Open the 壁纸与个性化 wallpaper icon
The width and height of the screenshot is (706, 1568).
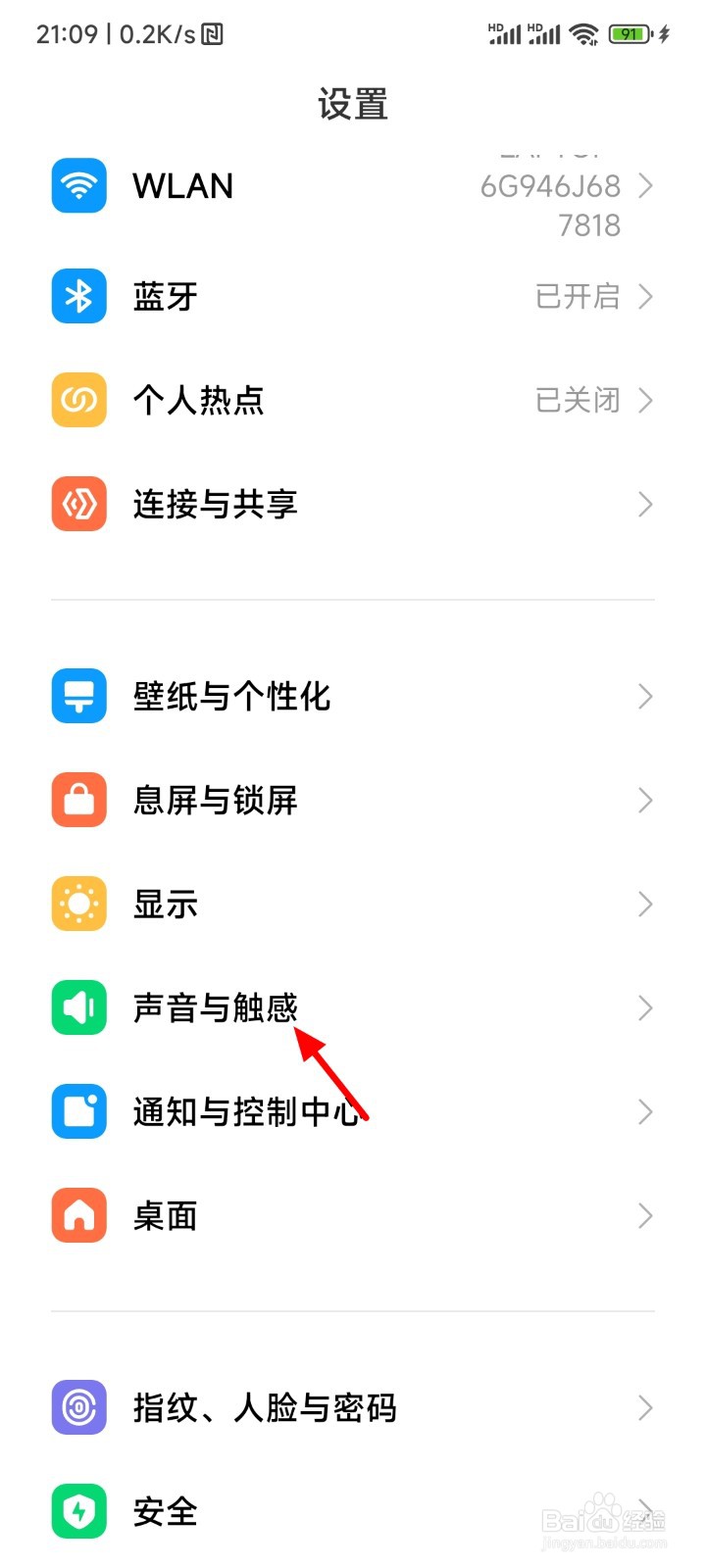[x=77, y=696]
